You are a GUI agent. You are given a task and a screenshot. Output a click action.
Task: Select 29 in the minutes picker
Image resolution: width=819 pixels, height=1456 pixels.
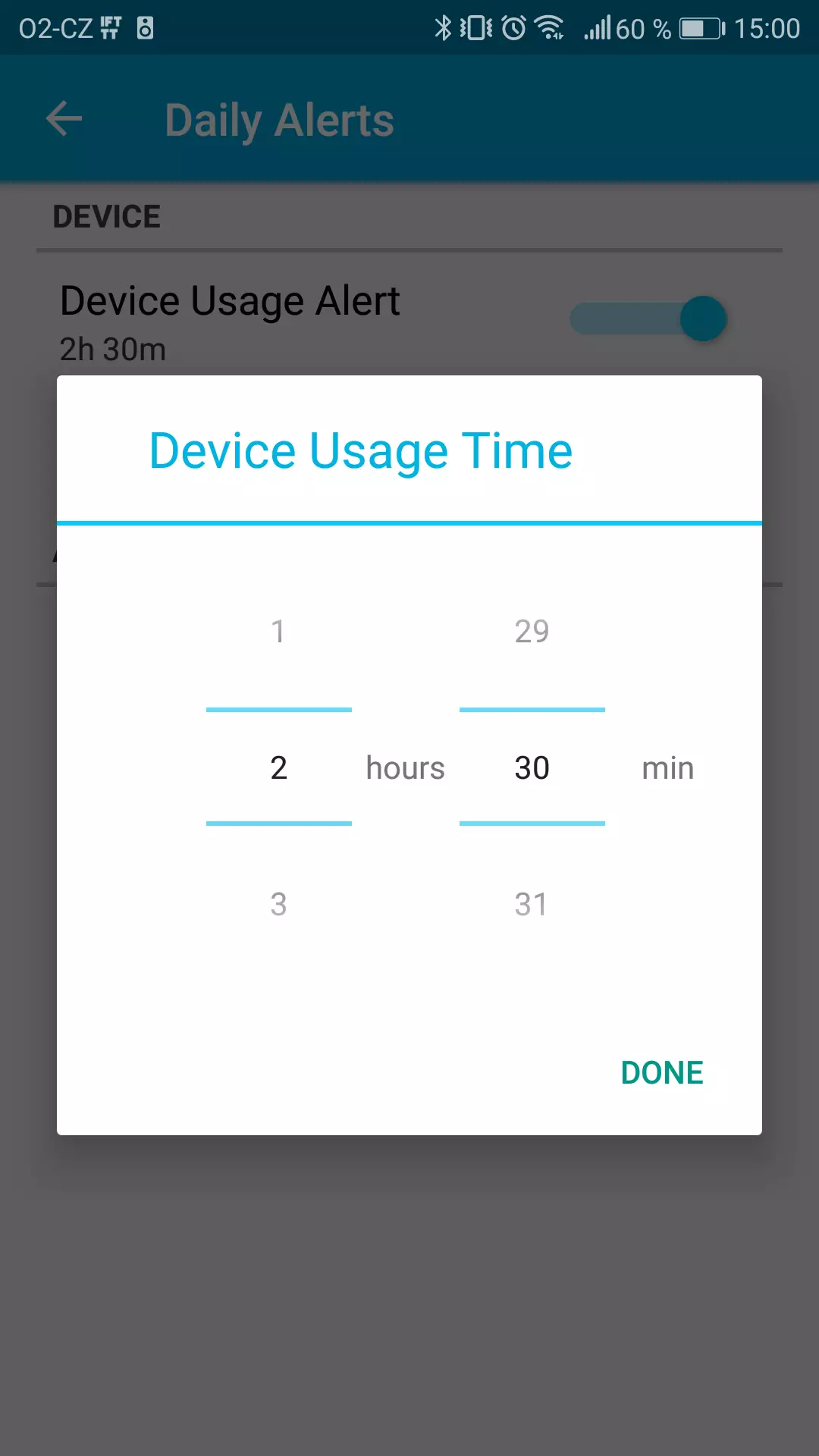tap(532, 631)
